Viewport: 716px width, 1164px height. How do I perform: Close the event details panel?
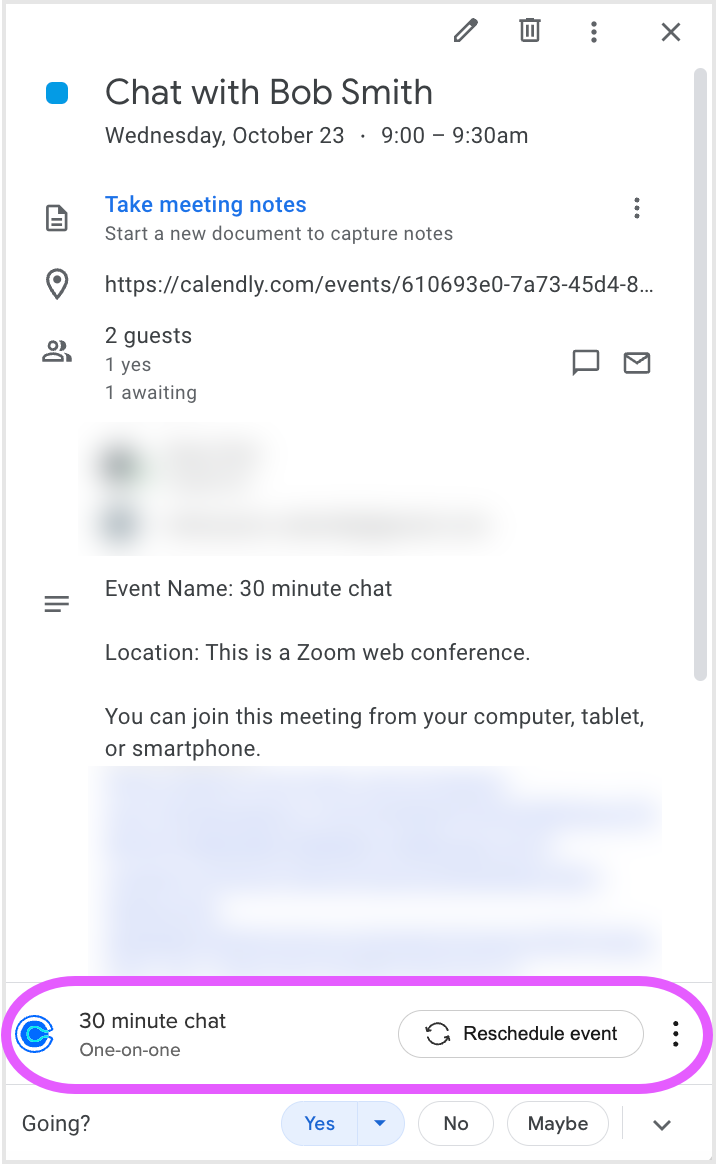671,32
